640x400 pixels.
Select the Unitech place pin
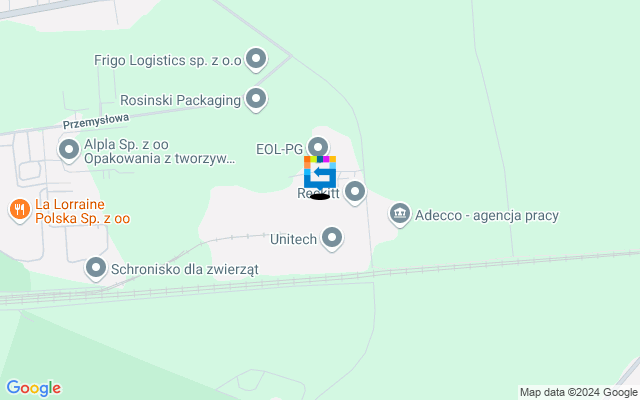[332, 239]
